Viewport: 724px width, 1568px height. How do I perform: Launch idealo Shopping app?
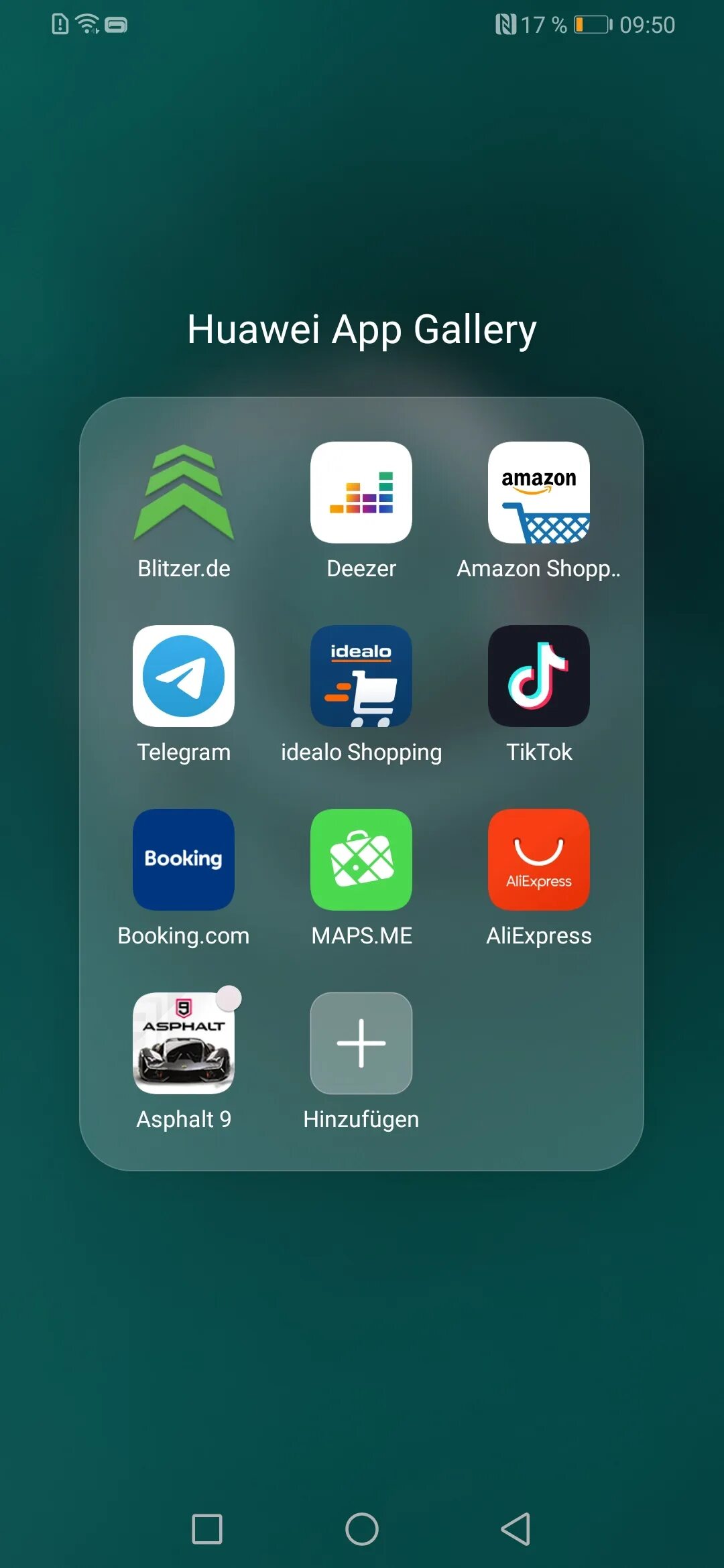point(361,676)
